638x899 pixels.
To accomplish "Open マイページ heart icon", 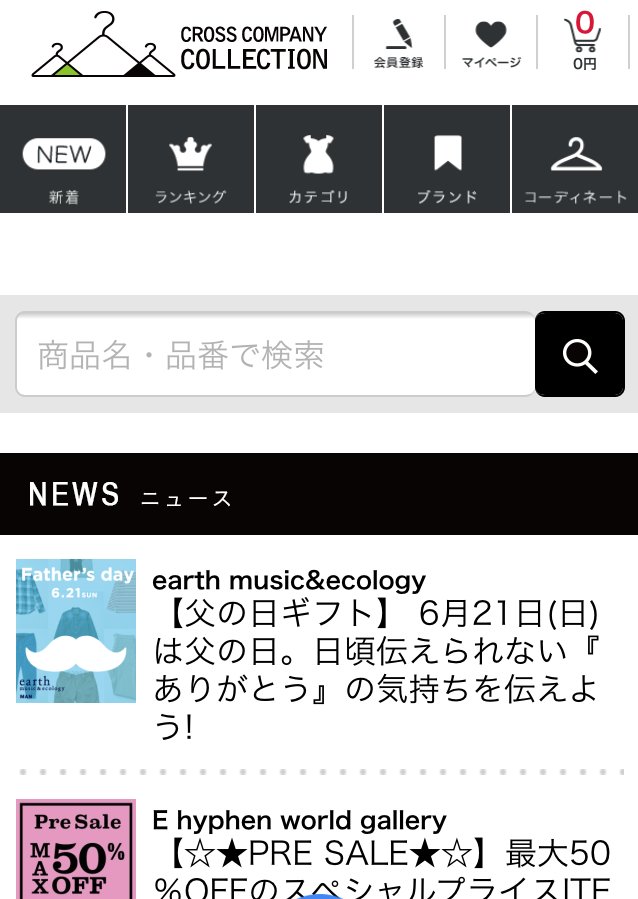I will (x=491, y=43).
